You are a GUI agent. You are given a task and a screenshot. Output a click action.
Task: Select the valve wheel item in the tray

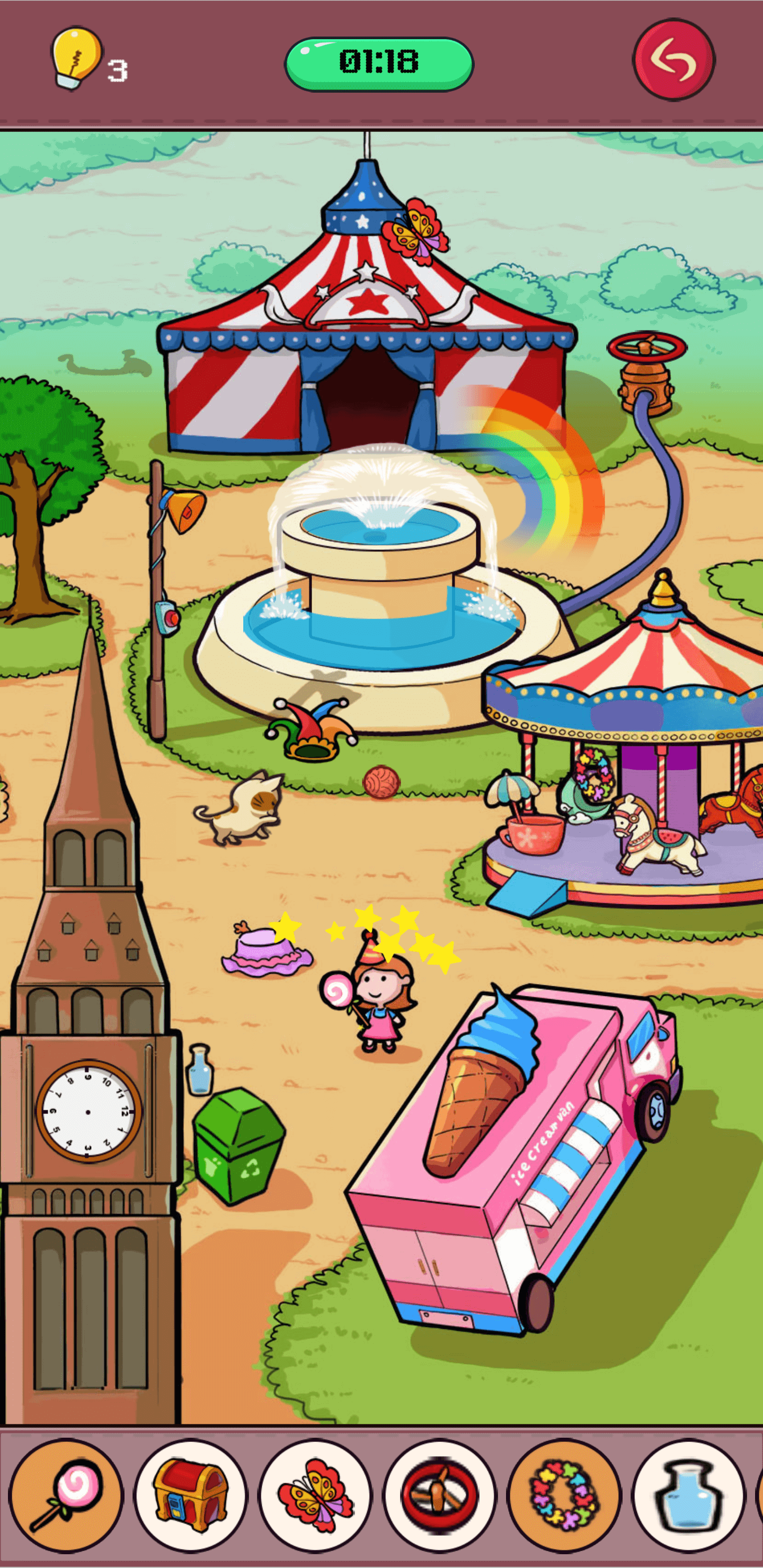coord(440,1494)
